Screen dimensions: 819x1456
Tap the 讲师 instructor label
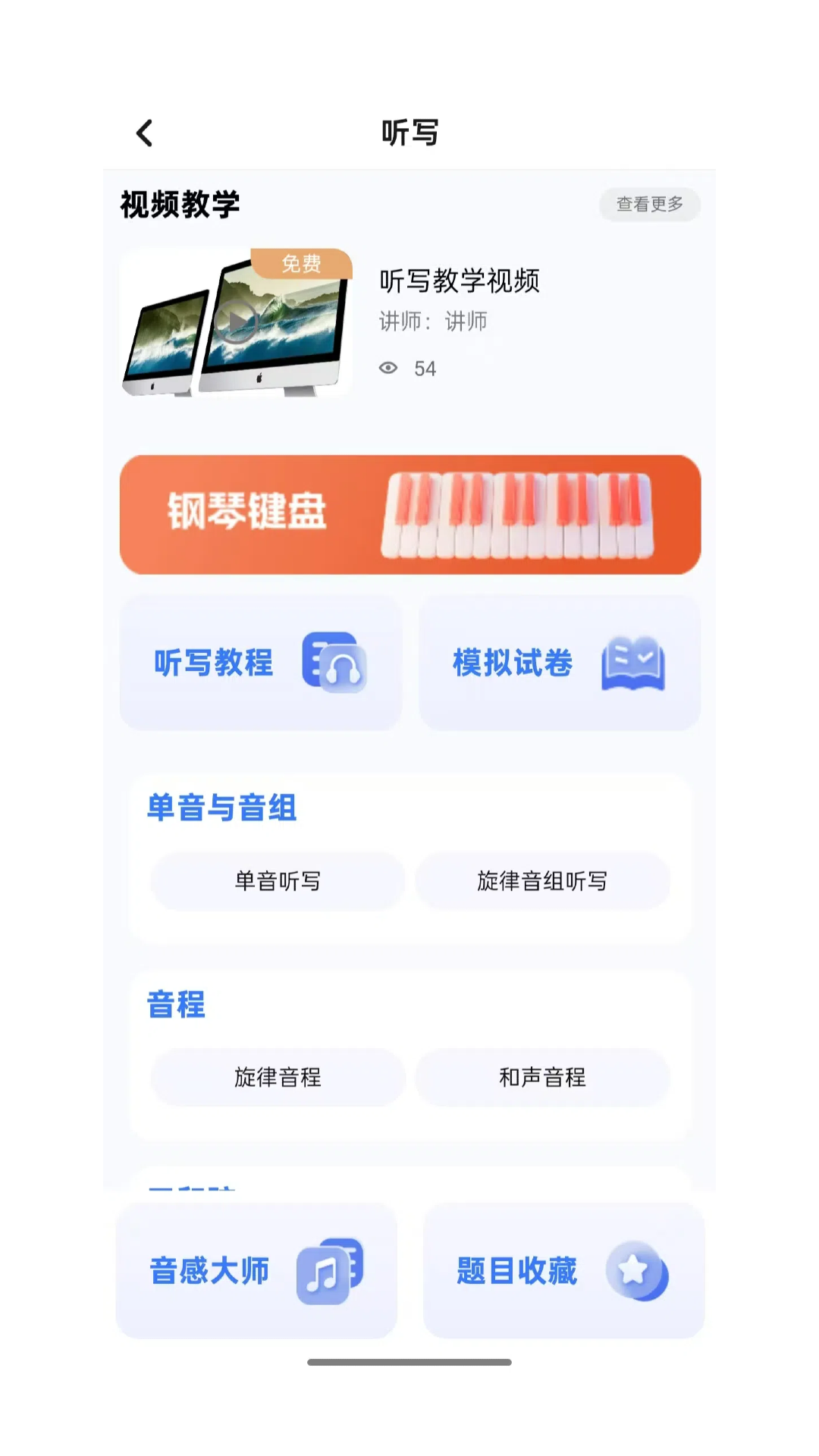pyautogui.click(x=432, y=322)
